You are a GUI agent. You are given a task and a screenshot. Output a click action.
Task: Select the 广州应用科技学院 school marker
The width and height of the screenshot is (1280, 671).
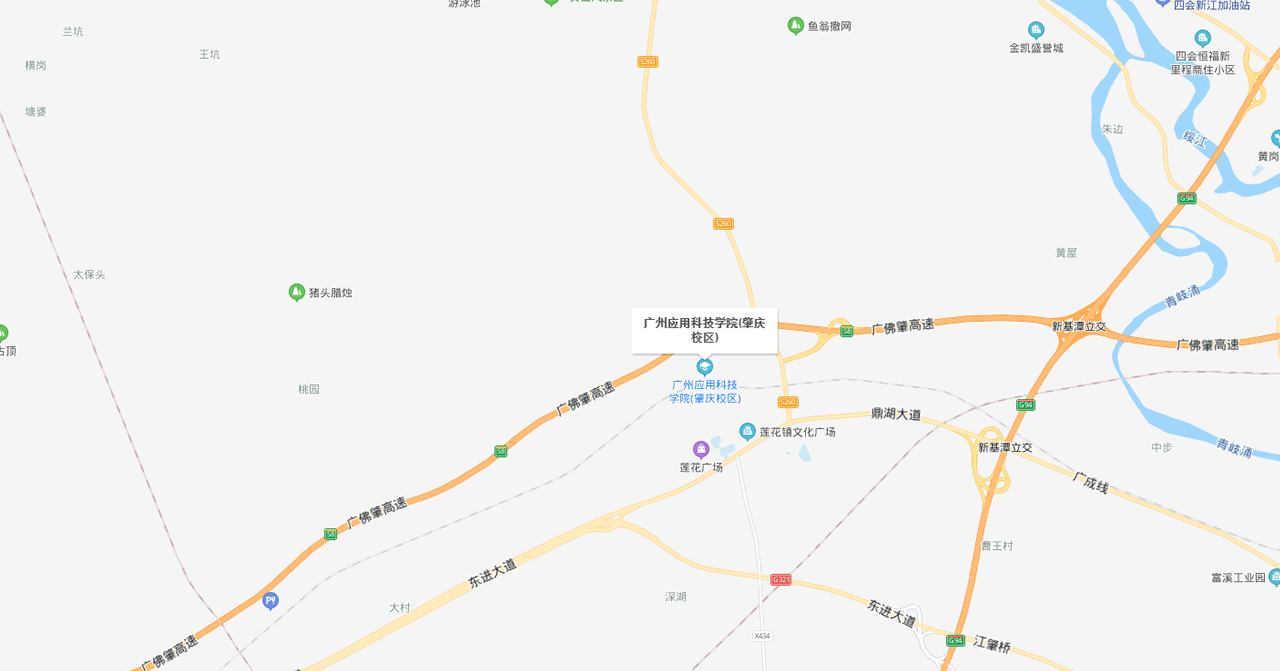coord(705,367)
